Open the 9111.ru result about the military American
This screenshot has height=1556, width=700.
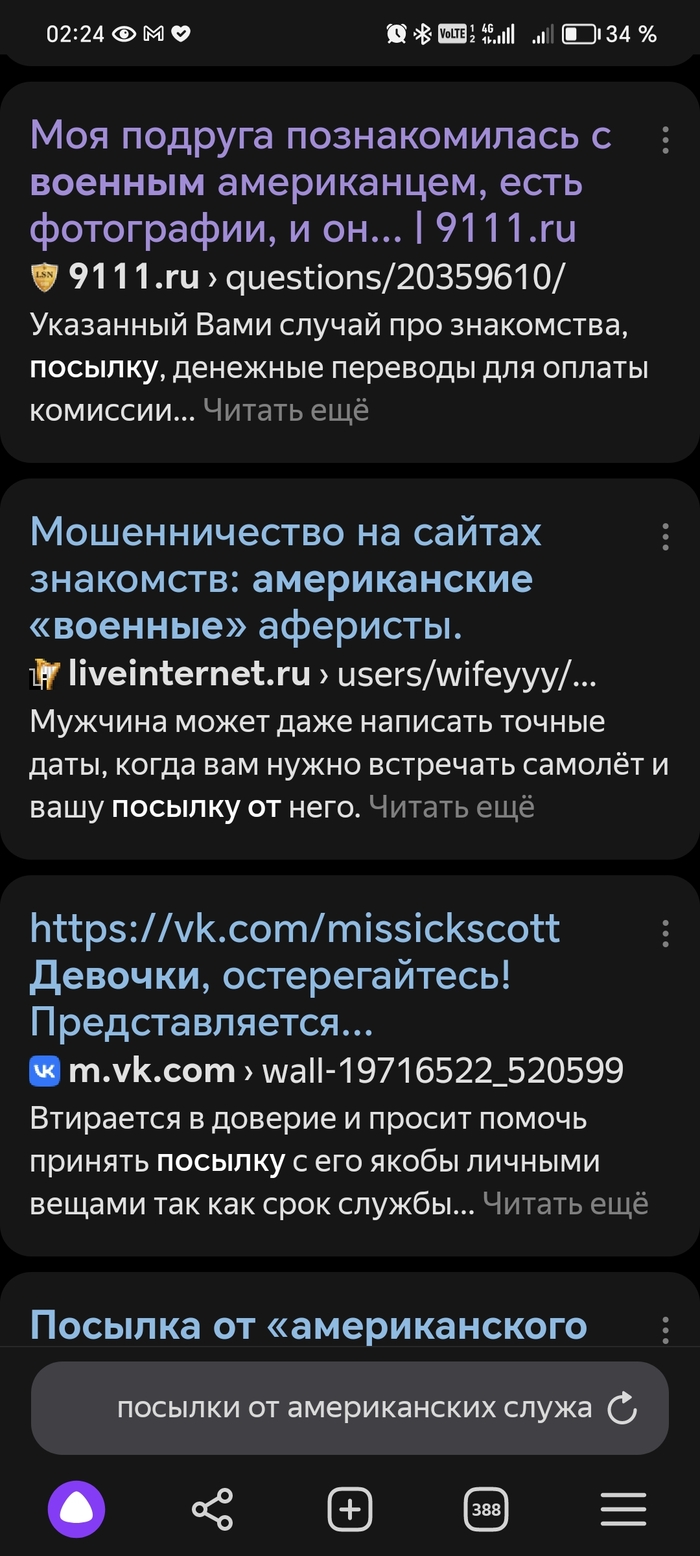[320, 182]
